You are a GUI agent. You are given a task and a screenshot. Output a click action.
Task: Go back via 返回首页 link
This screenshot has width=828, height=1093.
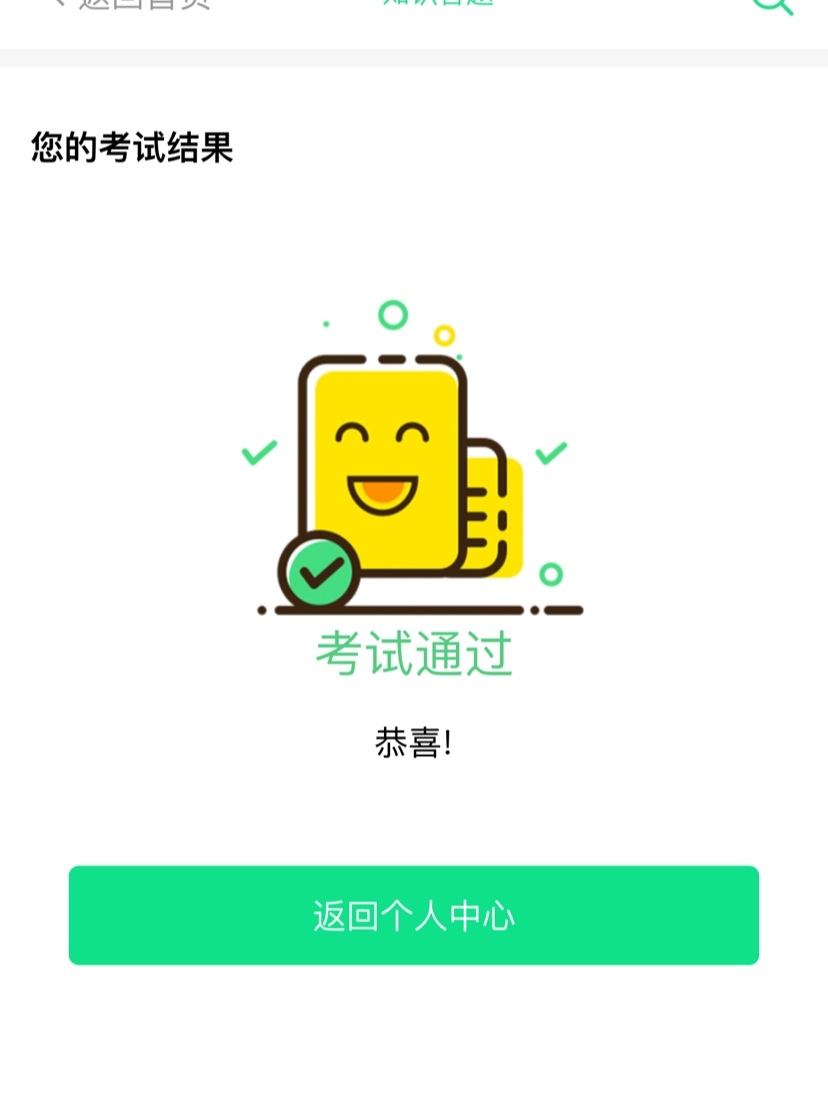[x=132, y=4]
